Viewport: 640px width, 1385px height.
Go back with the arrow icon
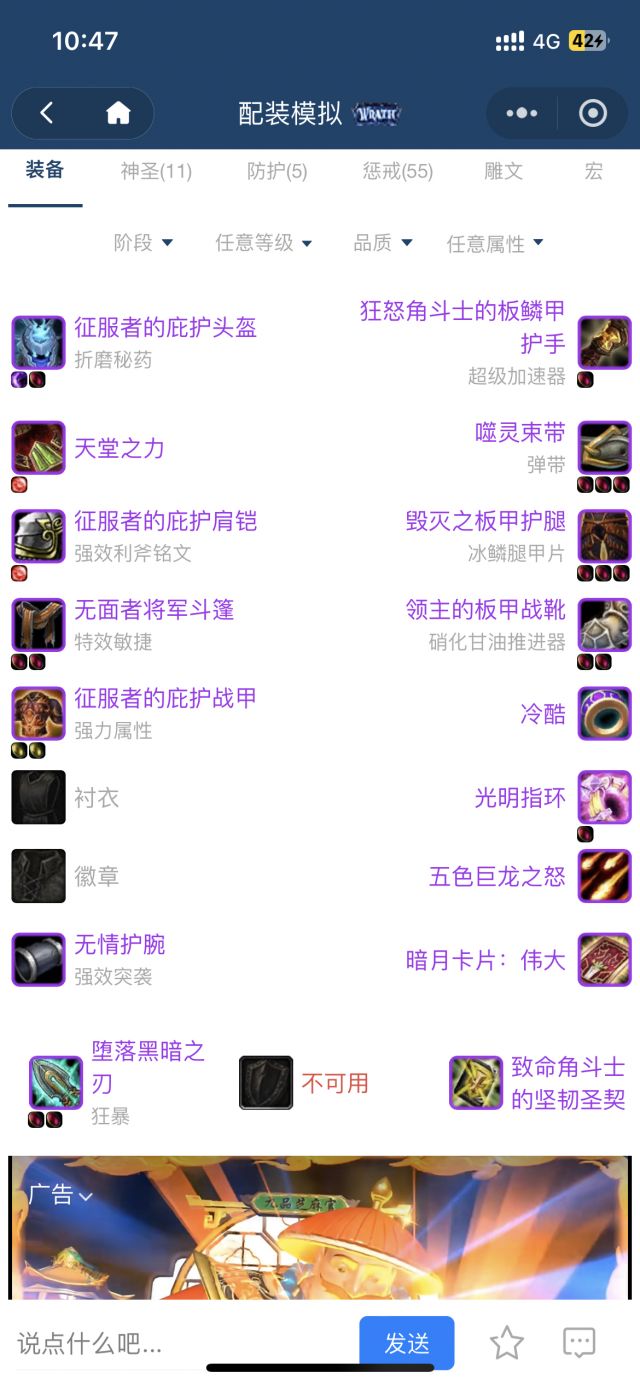click(47, 113)
